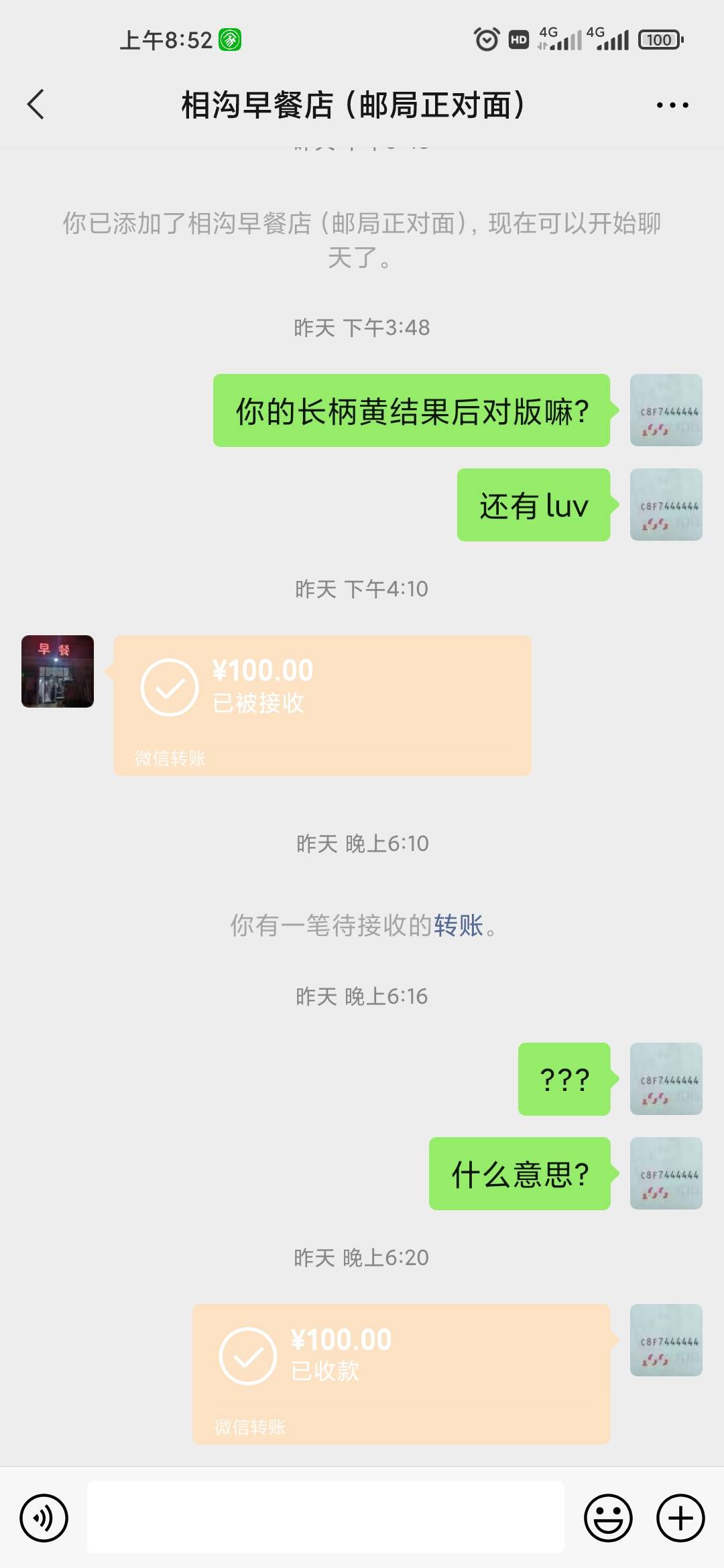Open the emoji picker
724x1568 pixels.
[608, 1518]
